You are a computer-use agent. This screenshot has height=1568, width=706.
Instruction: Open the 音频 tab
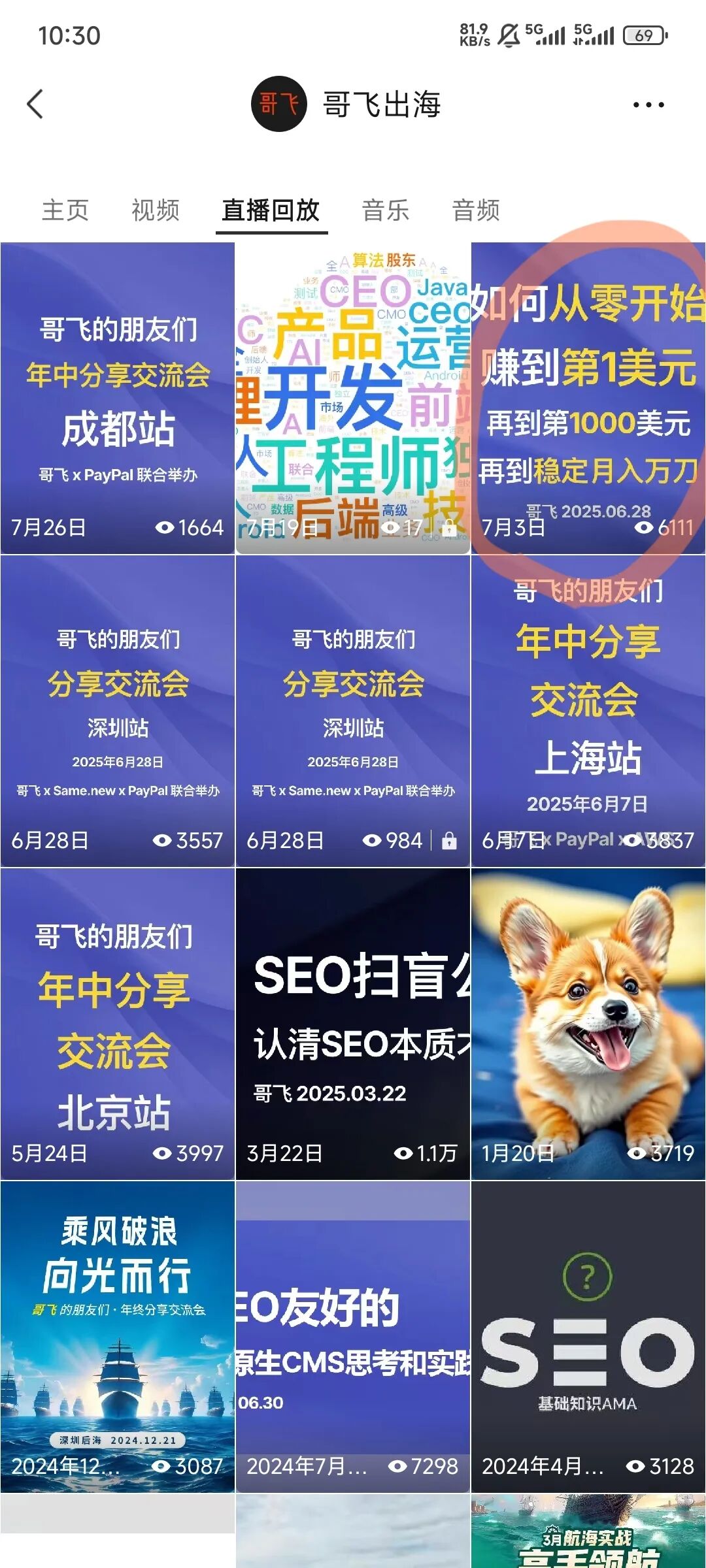476,210
